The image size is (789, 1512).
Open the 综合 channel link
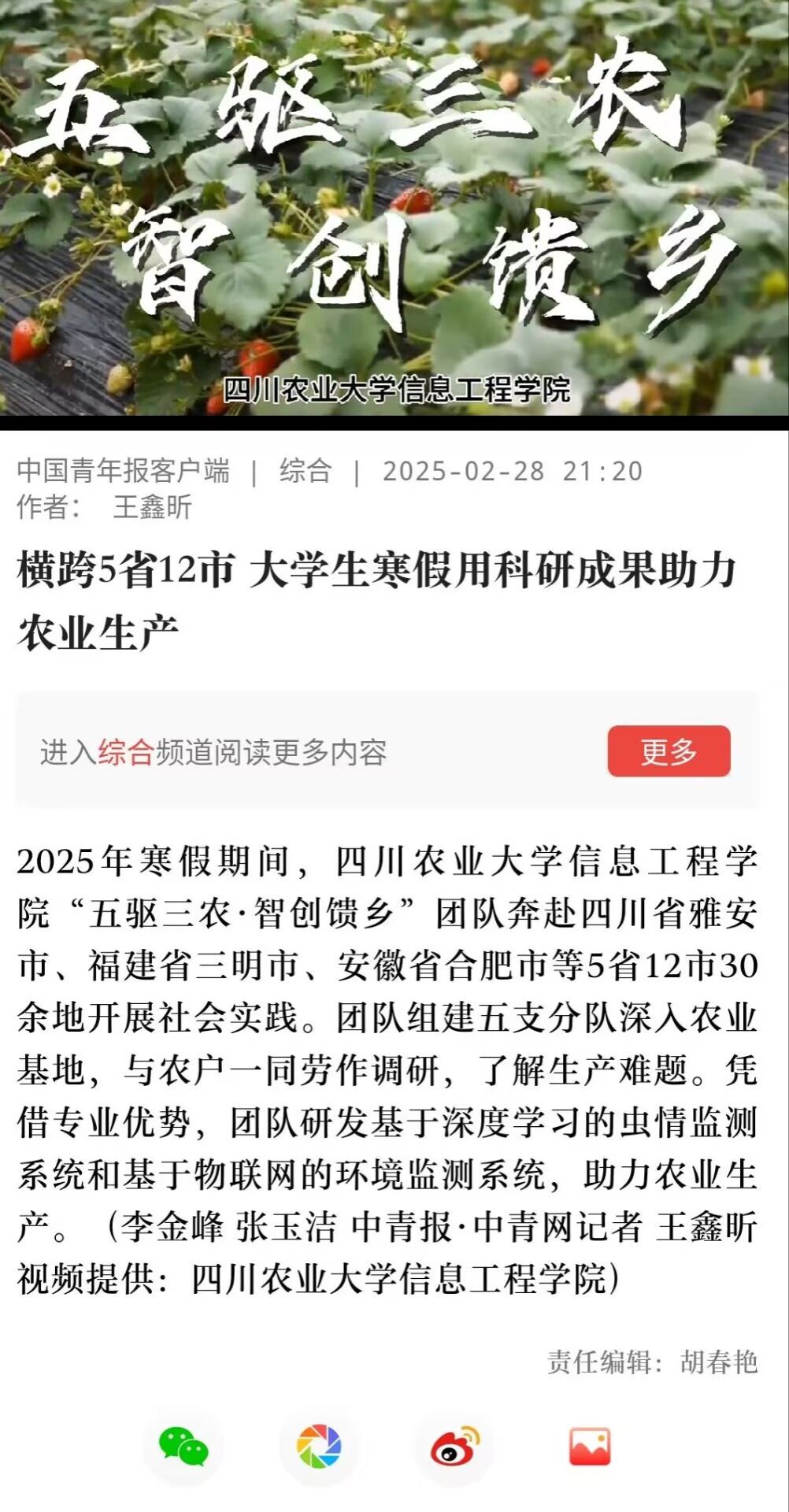point(125,753)
